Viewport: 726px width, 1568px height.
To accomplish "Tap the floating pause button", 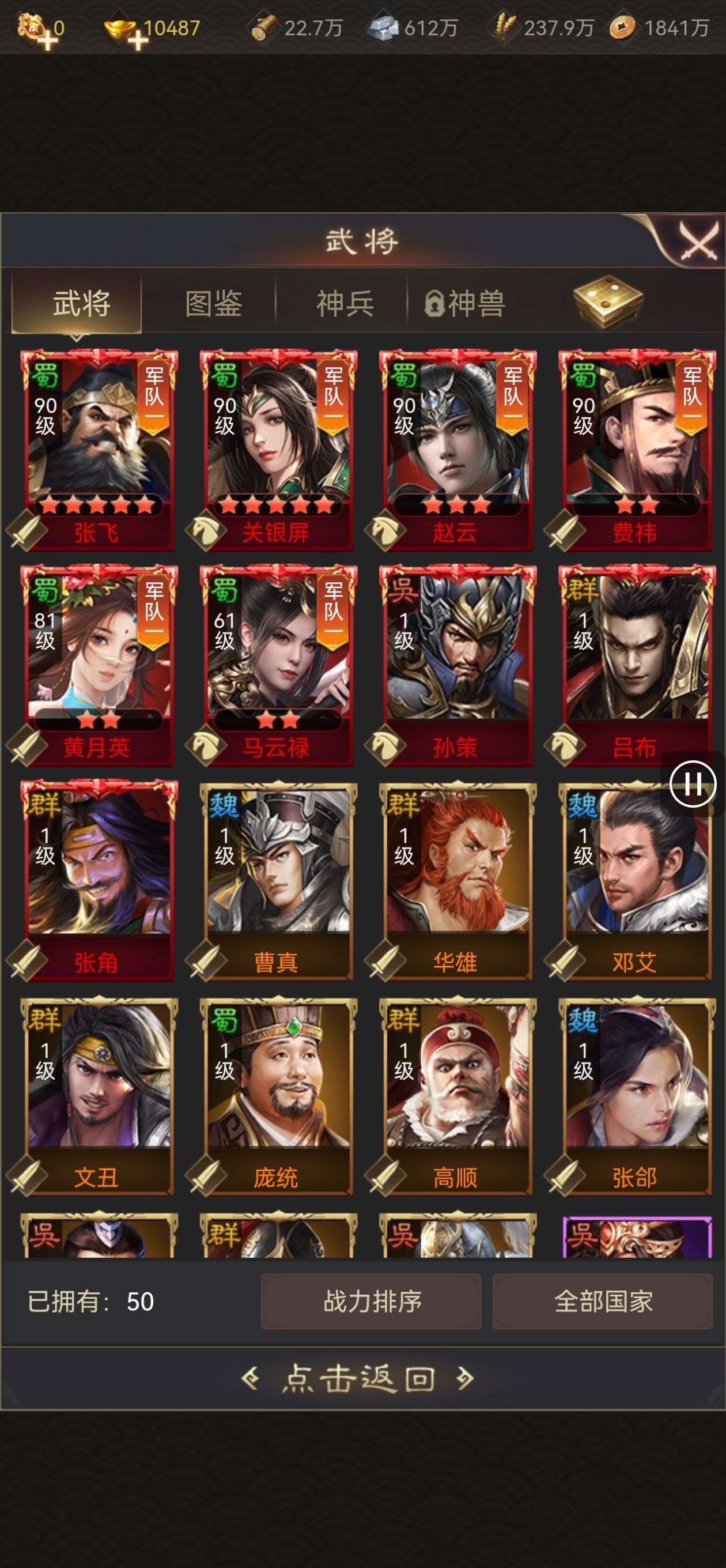I will (x=693, y=784).
